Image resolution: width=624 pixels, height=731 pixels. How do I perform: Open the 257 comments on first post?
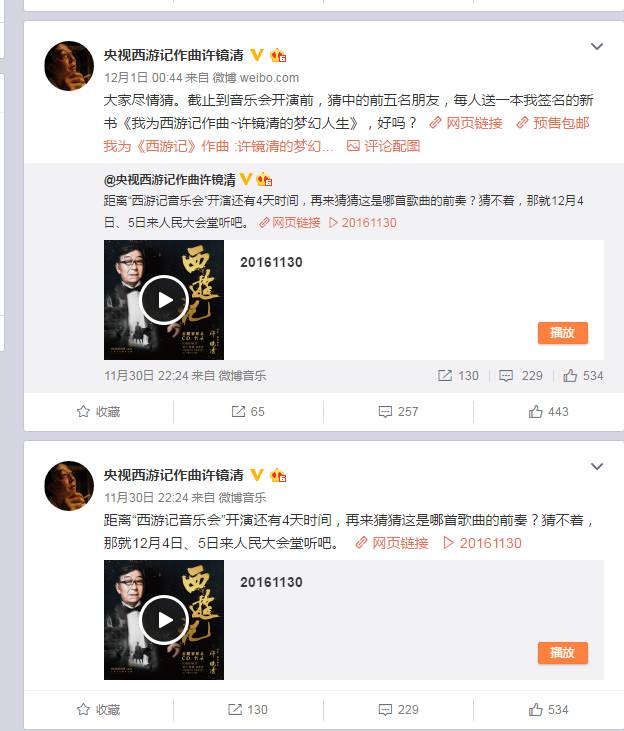(x=398, y=411)
